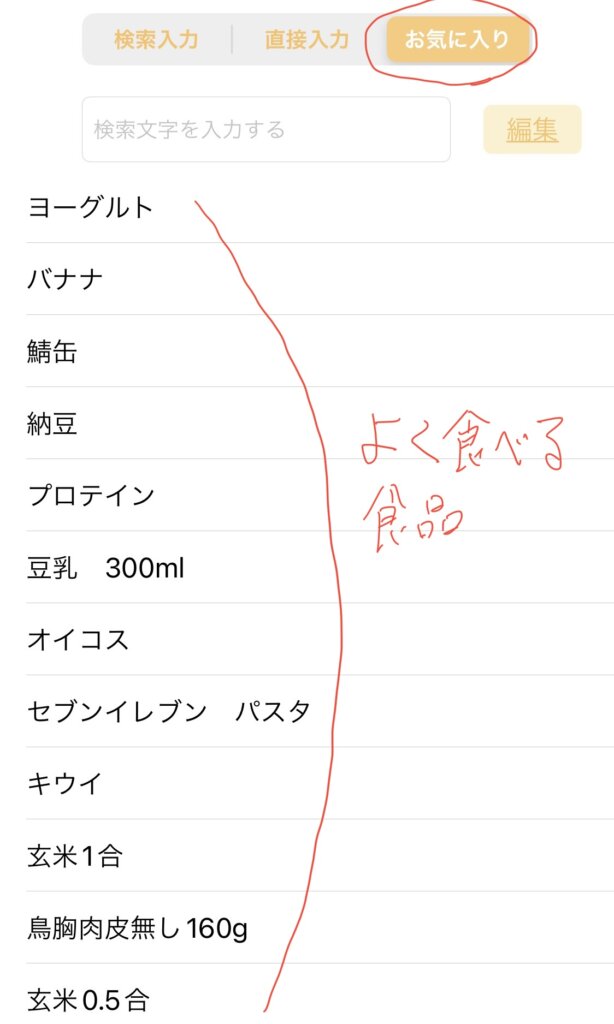Select 納豆 from the list

pos(52,424)
